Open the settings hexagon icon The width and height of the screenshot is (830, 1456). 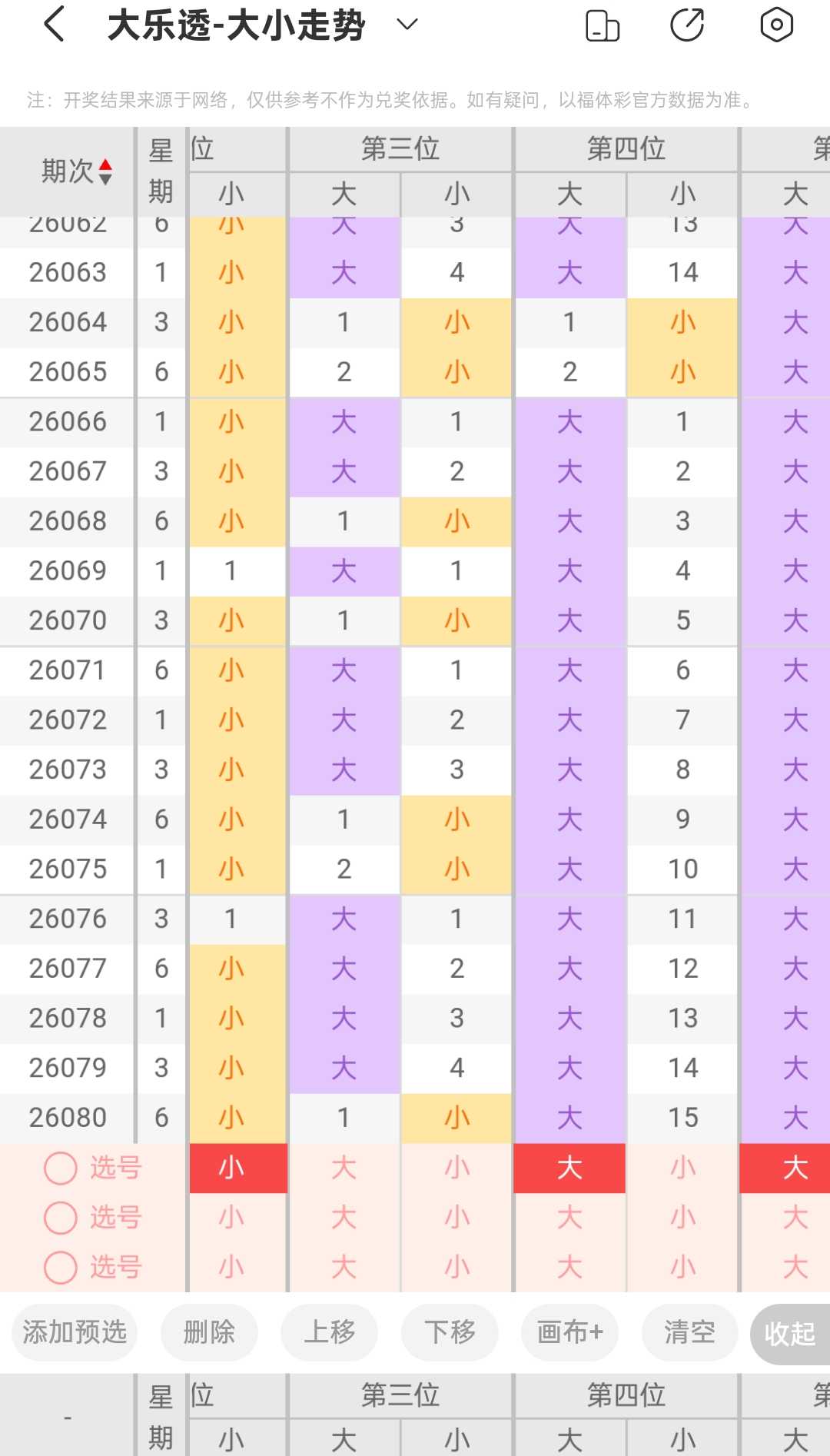coord(776,25)
